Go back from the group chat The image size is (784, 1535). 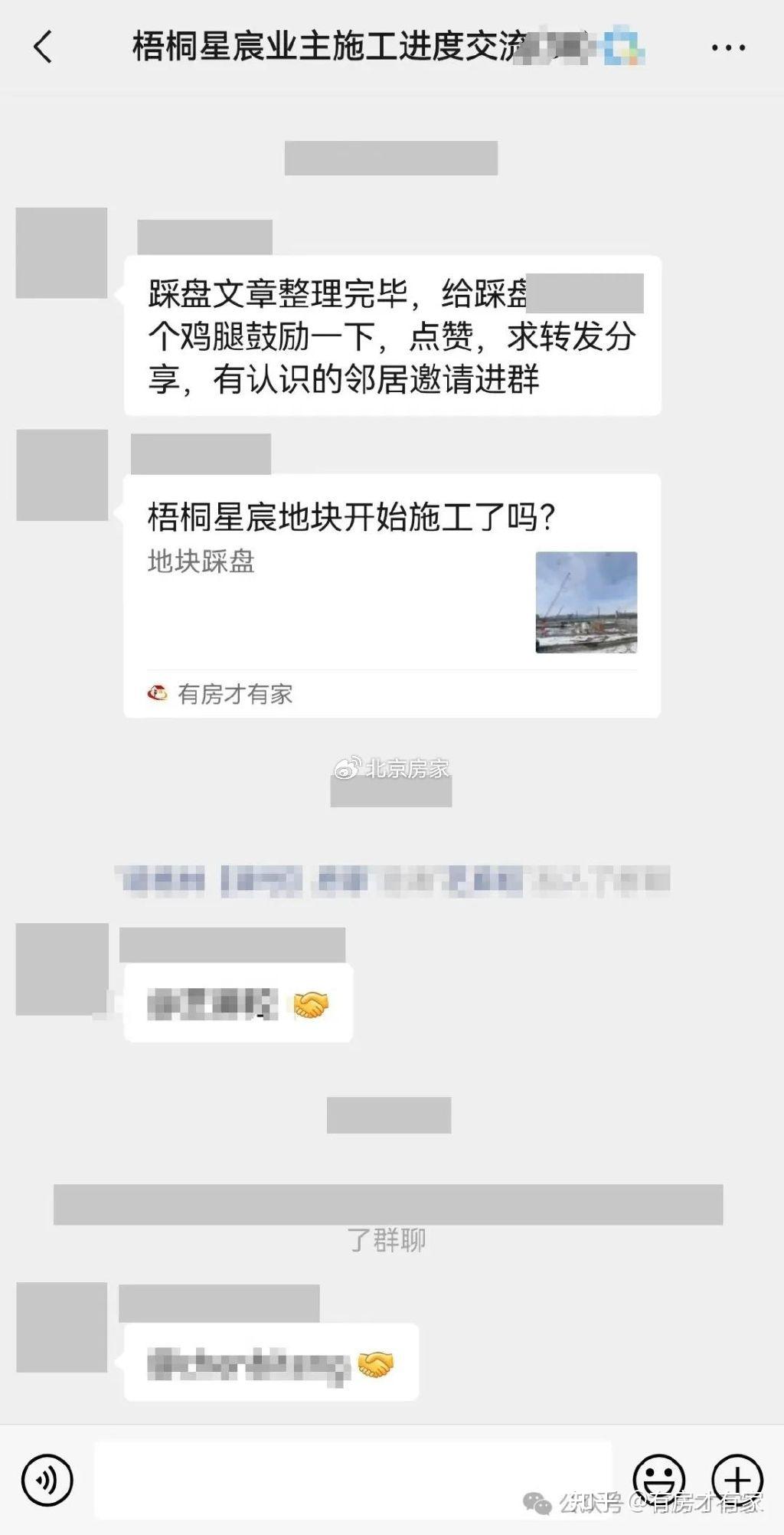44,47
